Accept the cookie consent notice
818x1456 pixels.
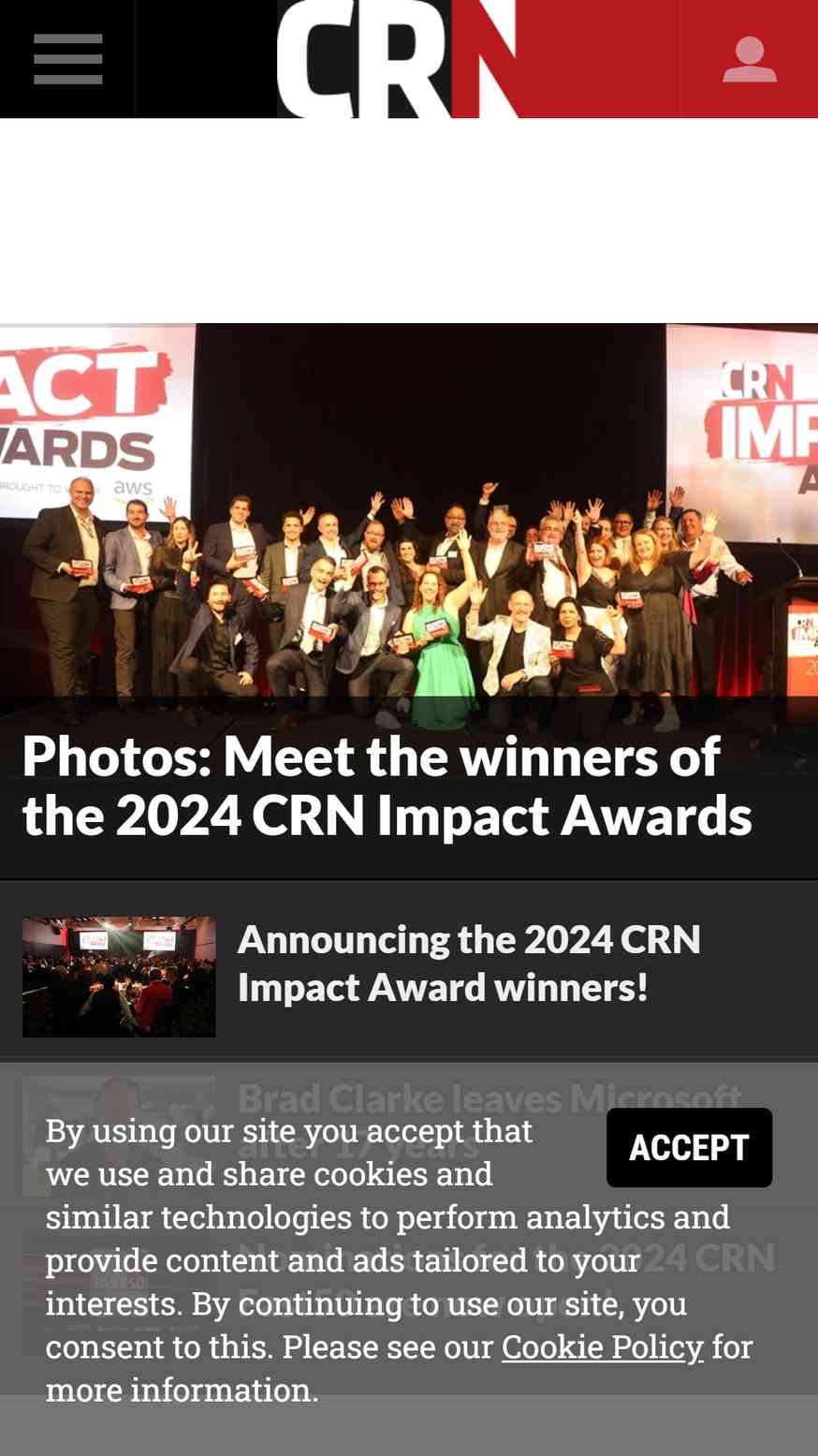(689, 1147)
